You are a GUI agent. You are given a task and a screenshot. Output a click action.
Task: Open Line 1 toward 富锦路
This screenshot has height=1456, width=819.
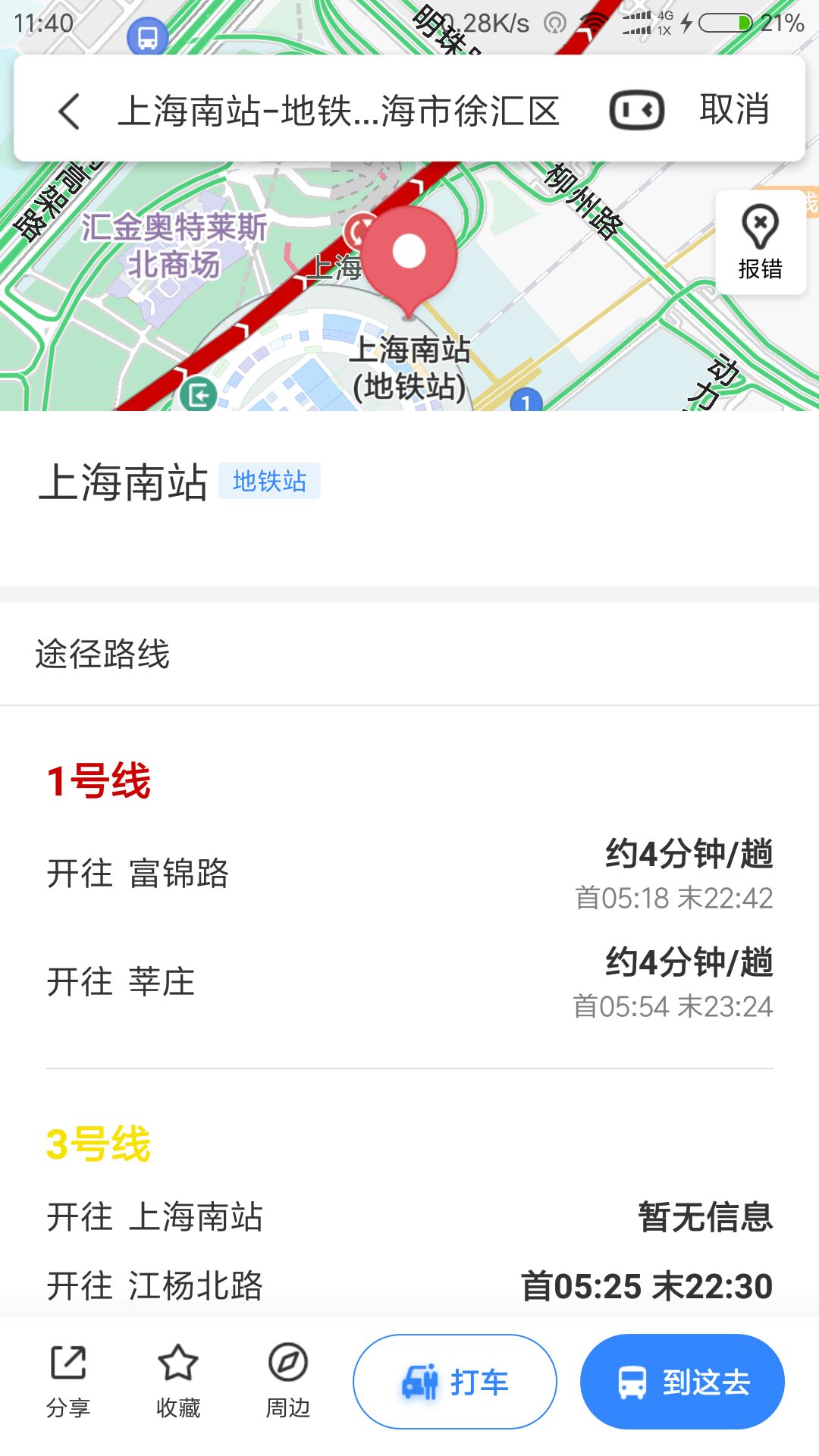point(409,874)
